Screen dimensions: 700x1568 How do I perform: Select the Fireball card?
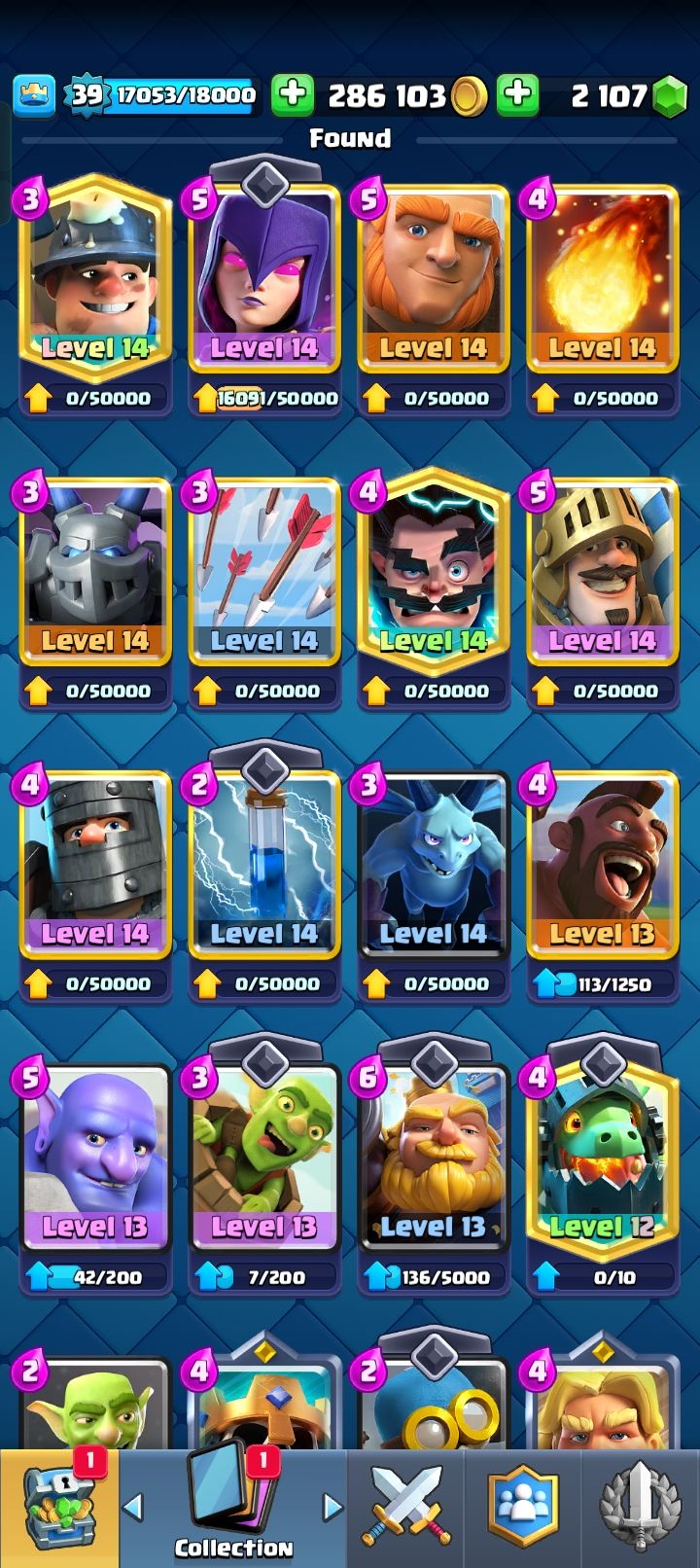[603, 278]
